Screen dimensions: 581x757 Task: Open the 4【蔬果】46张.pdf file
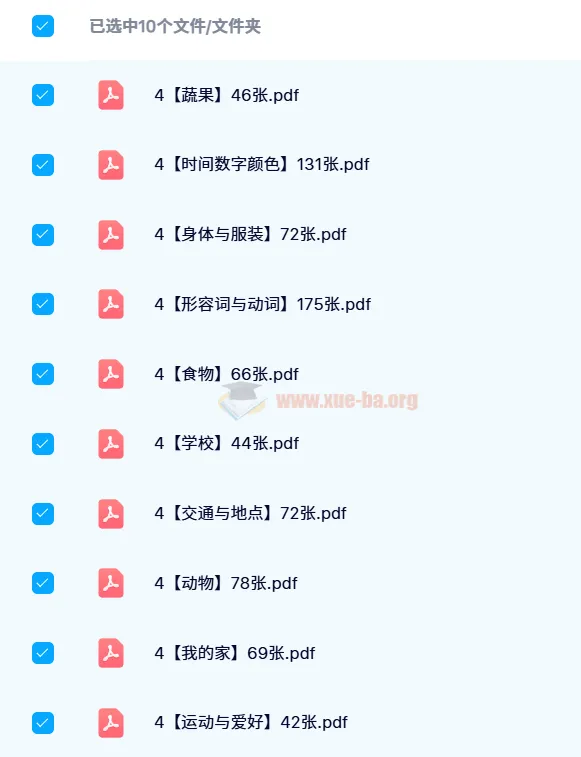[x=227, y=95]
